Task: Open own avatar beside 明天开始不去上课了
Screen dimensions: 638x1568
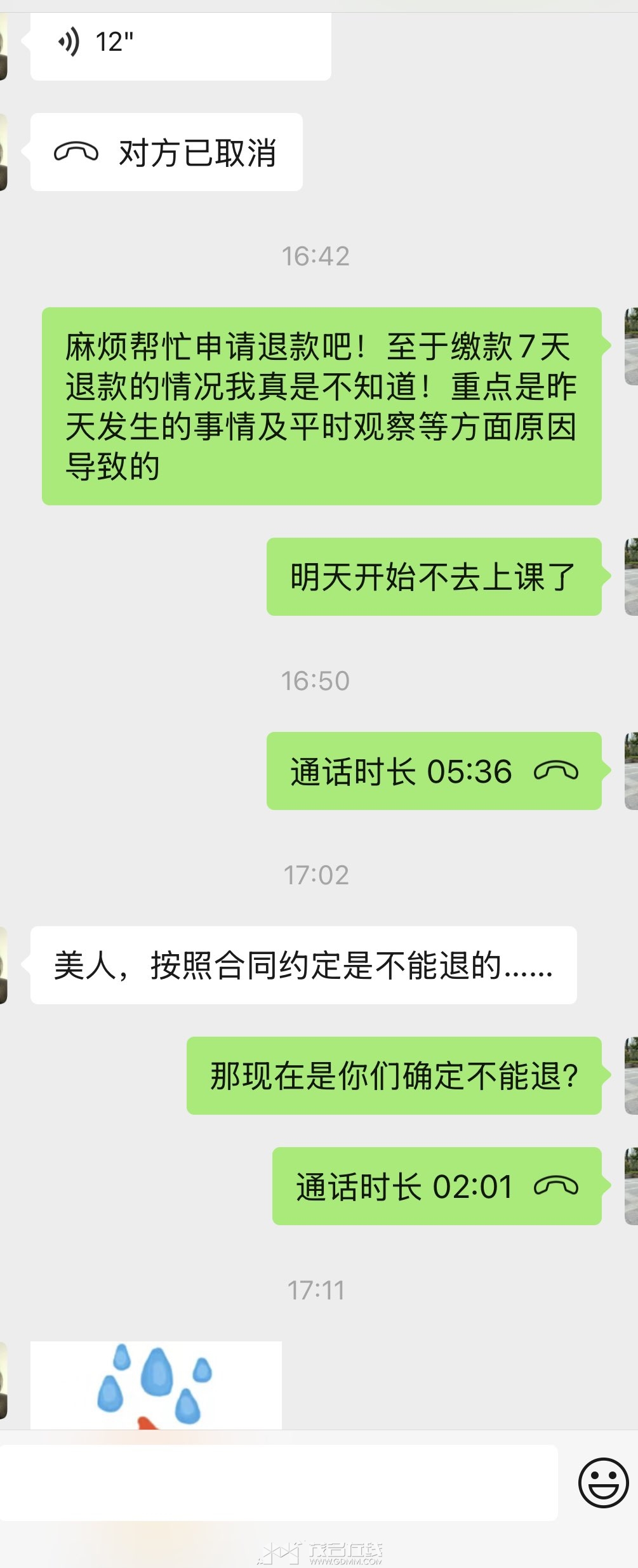Action: coord(631,576)
